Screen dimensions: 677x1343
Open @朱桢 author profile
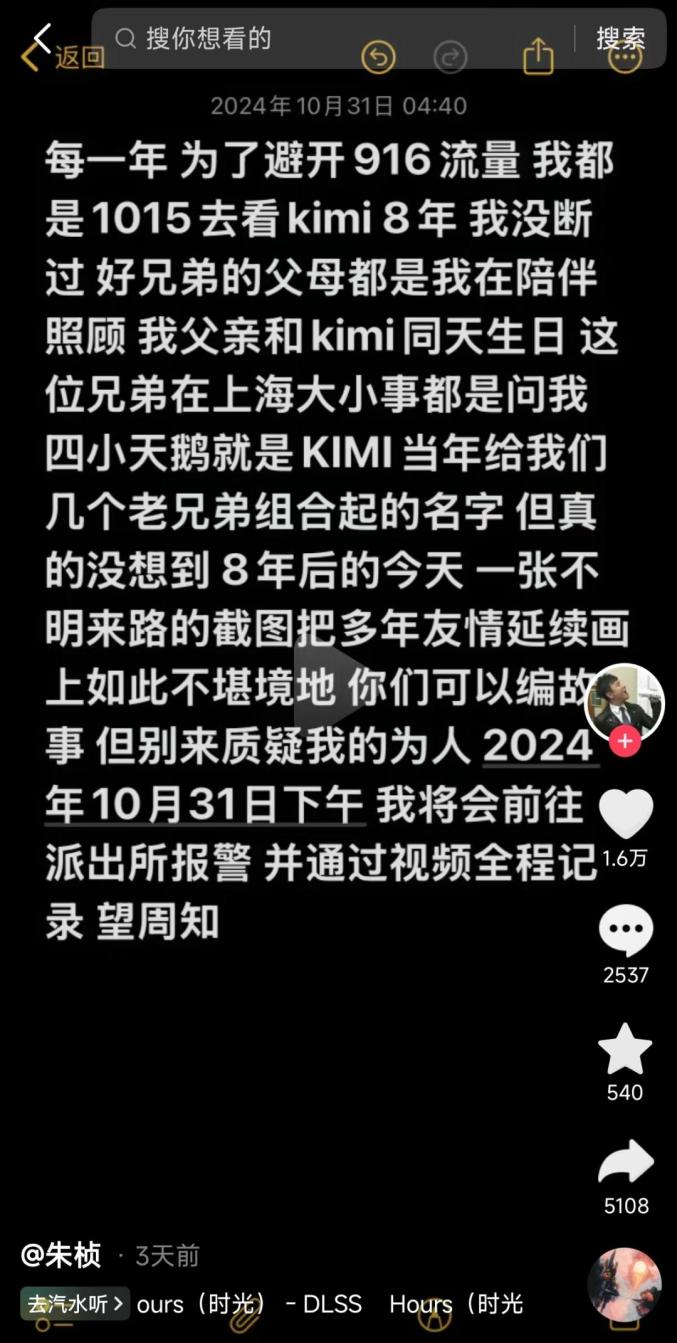point(61,1254)
